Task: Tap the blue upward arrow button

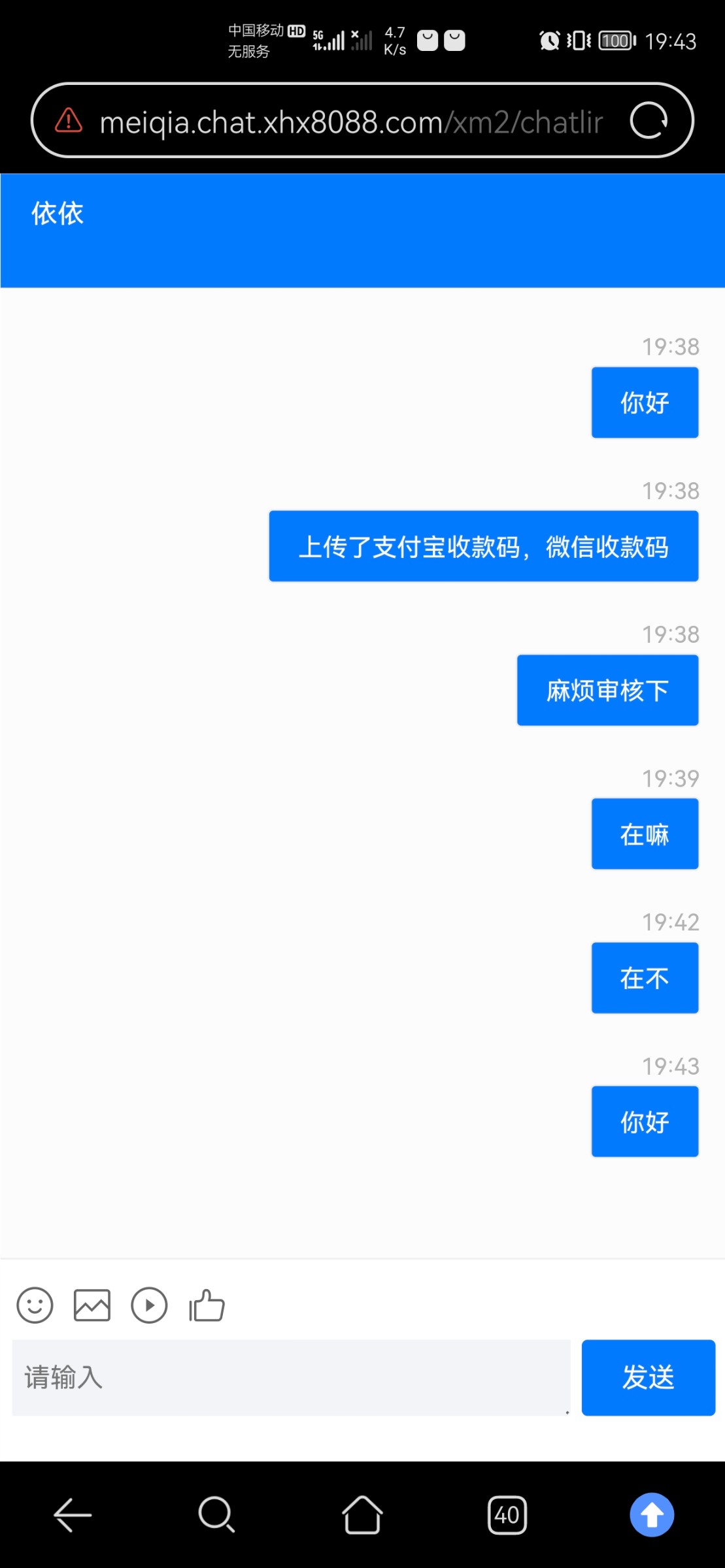Action: (x=652, y=1514)
